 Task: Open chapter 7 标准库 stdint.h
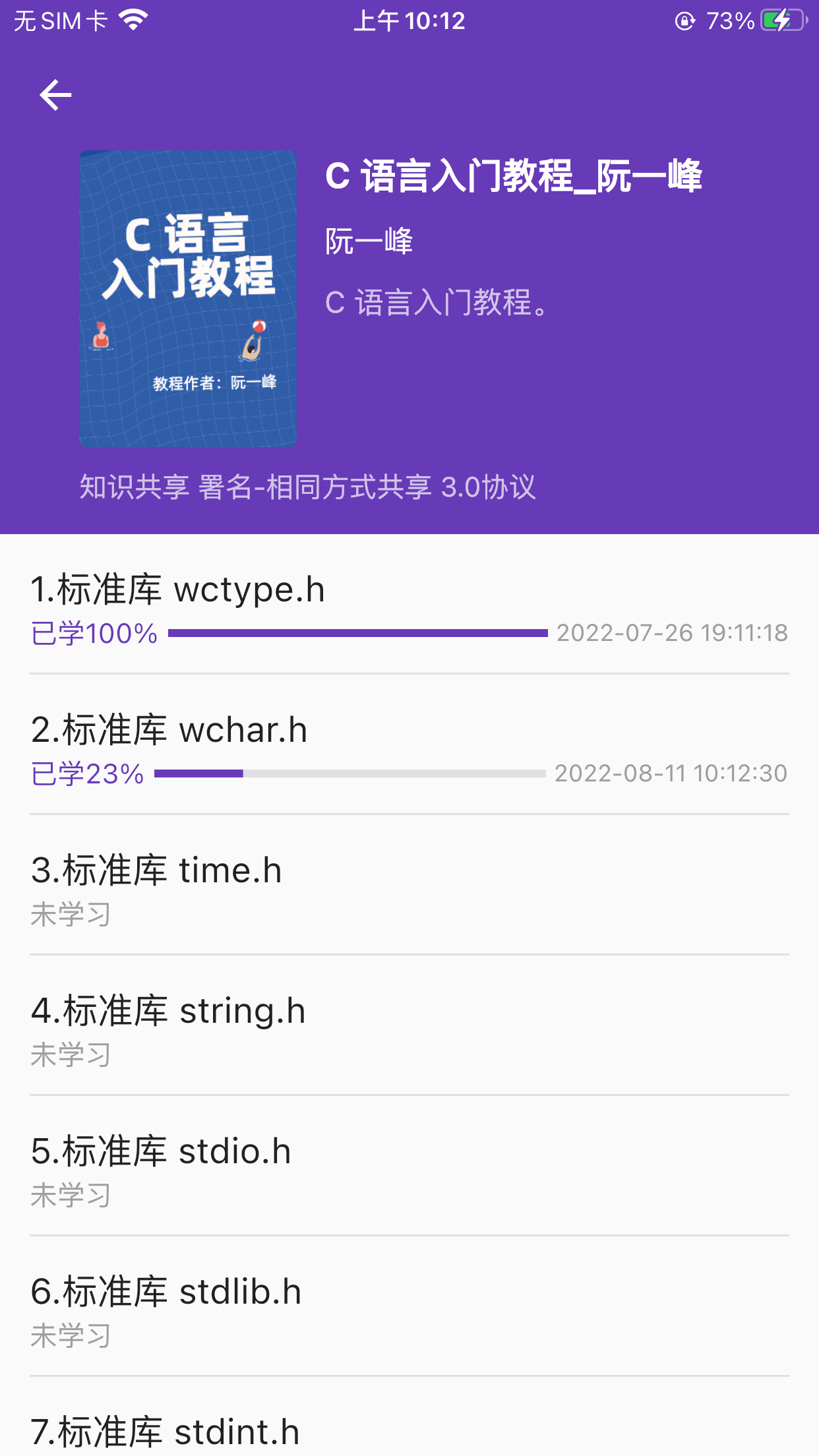[x=409, y=1432]
